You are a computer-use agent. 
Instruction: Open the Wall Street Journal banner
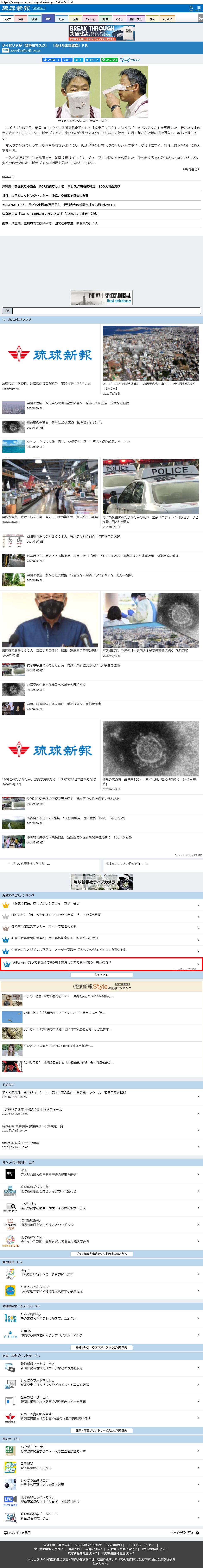click(102, 298)
